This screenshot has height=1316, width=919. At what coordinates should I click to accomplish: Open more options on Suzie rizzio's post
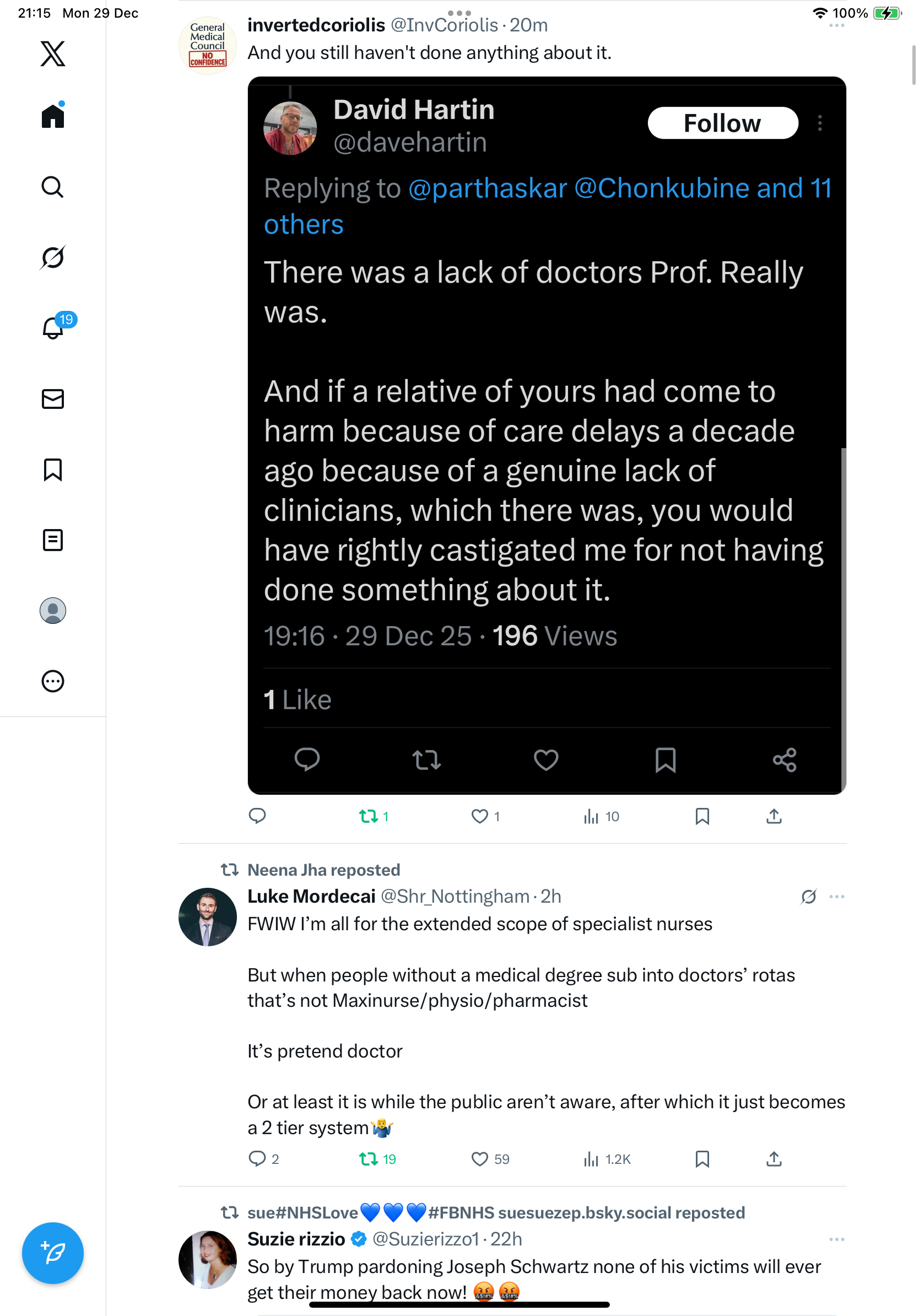[x=836, y=1239]
